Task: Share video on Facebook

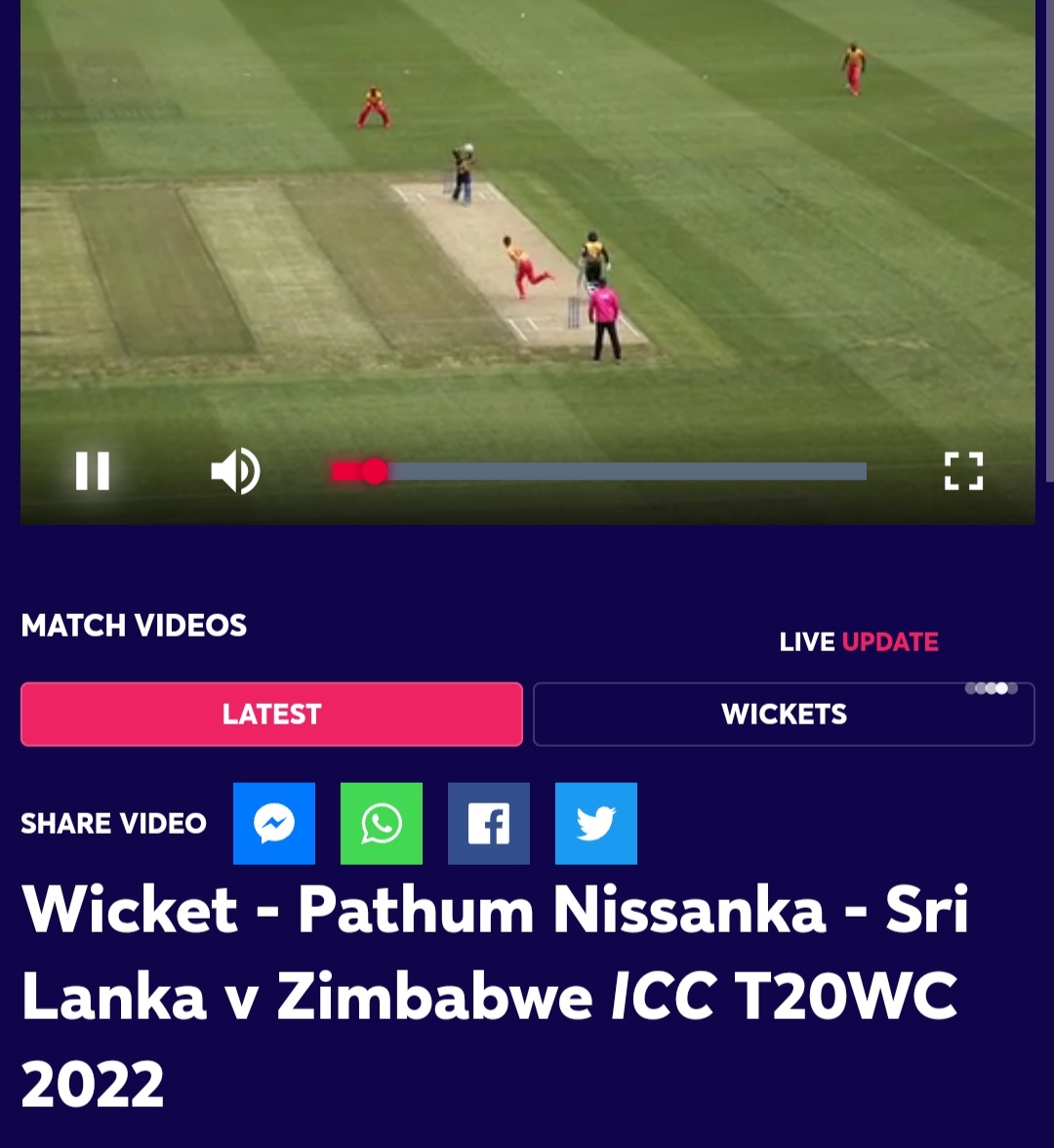Action: click(x=489, y=824)
